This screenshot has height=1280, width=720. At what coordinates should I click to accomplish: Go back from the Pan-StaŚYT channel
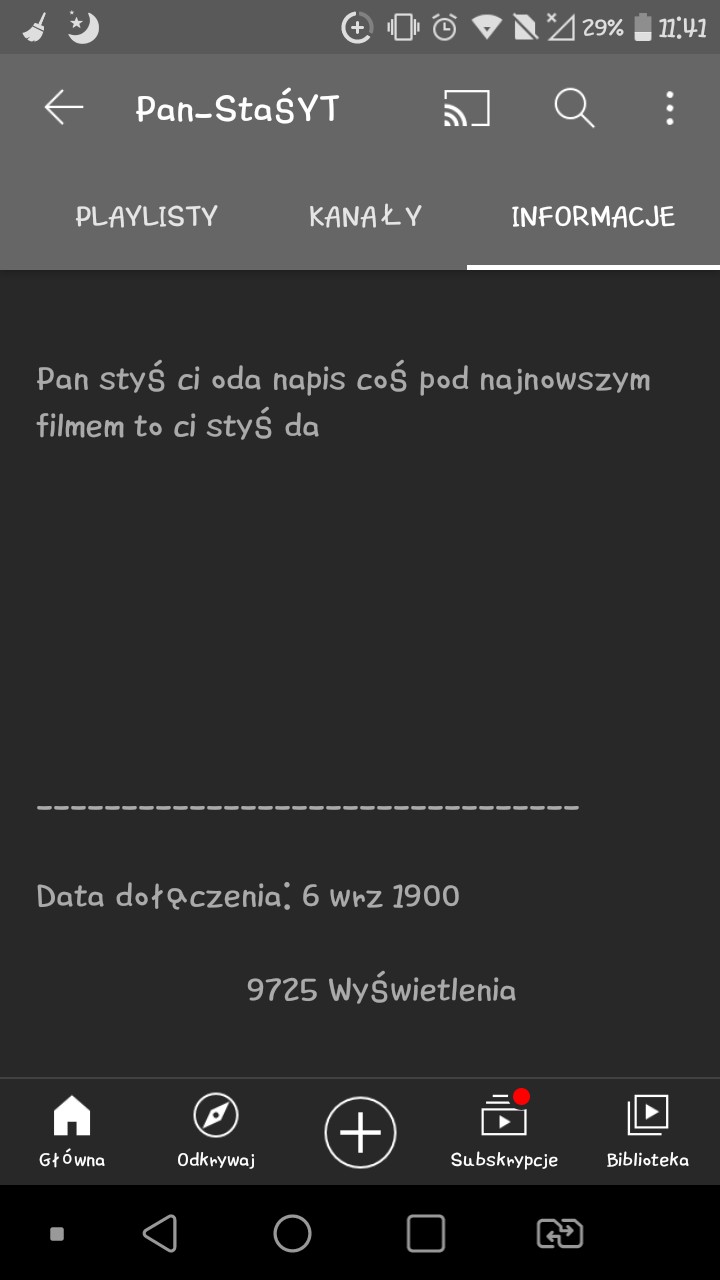64,108
